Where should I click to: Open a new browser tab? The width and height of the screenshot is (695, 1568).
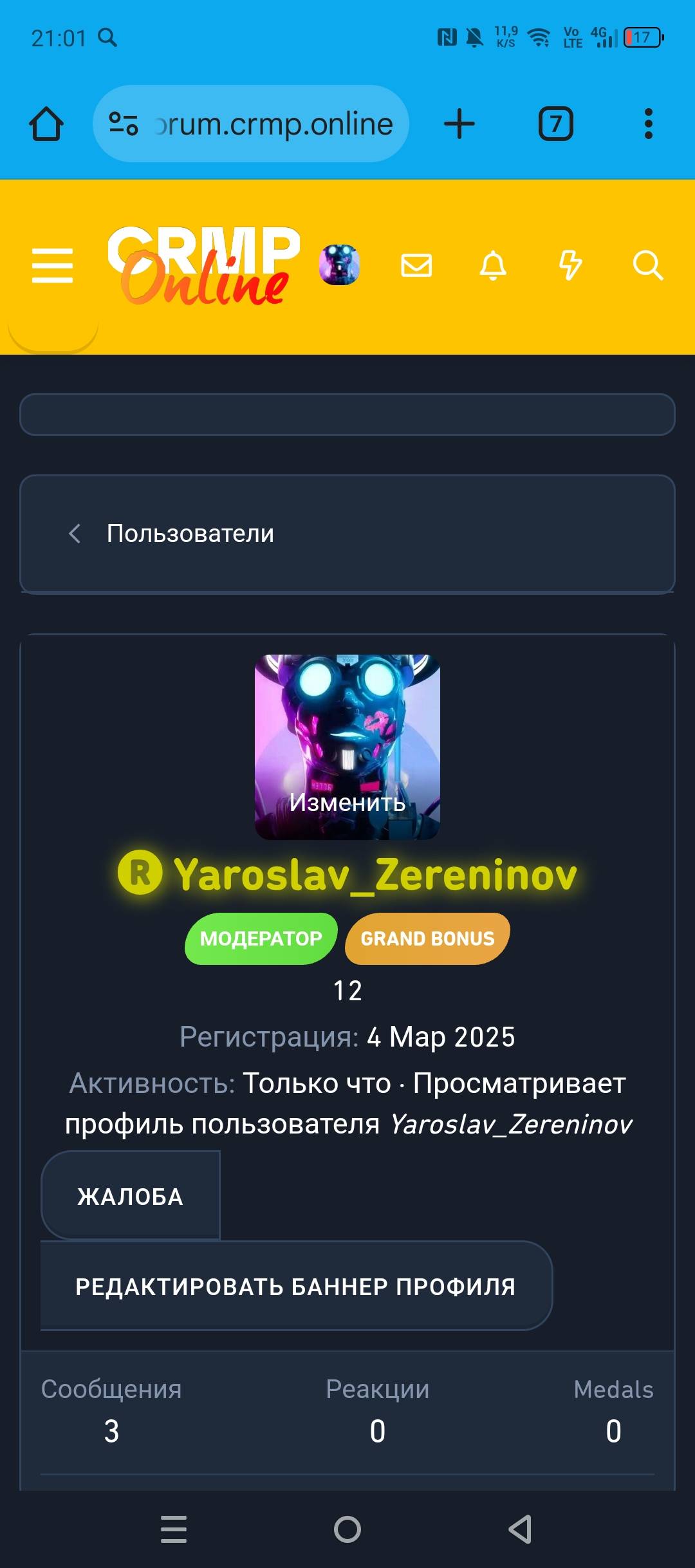click(459, 124)
